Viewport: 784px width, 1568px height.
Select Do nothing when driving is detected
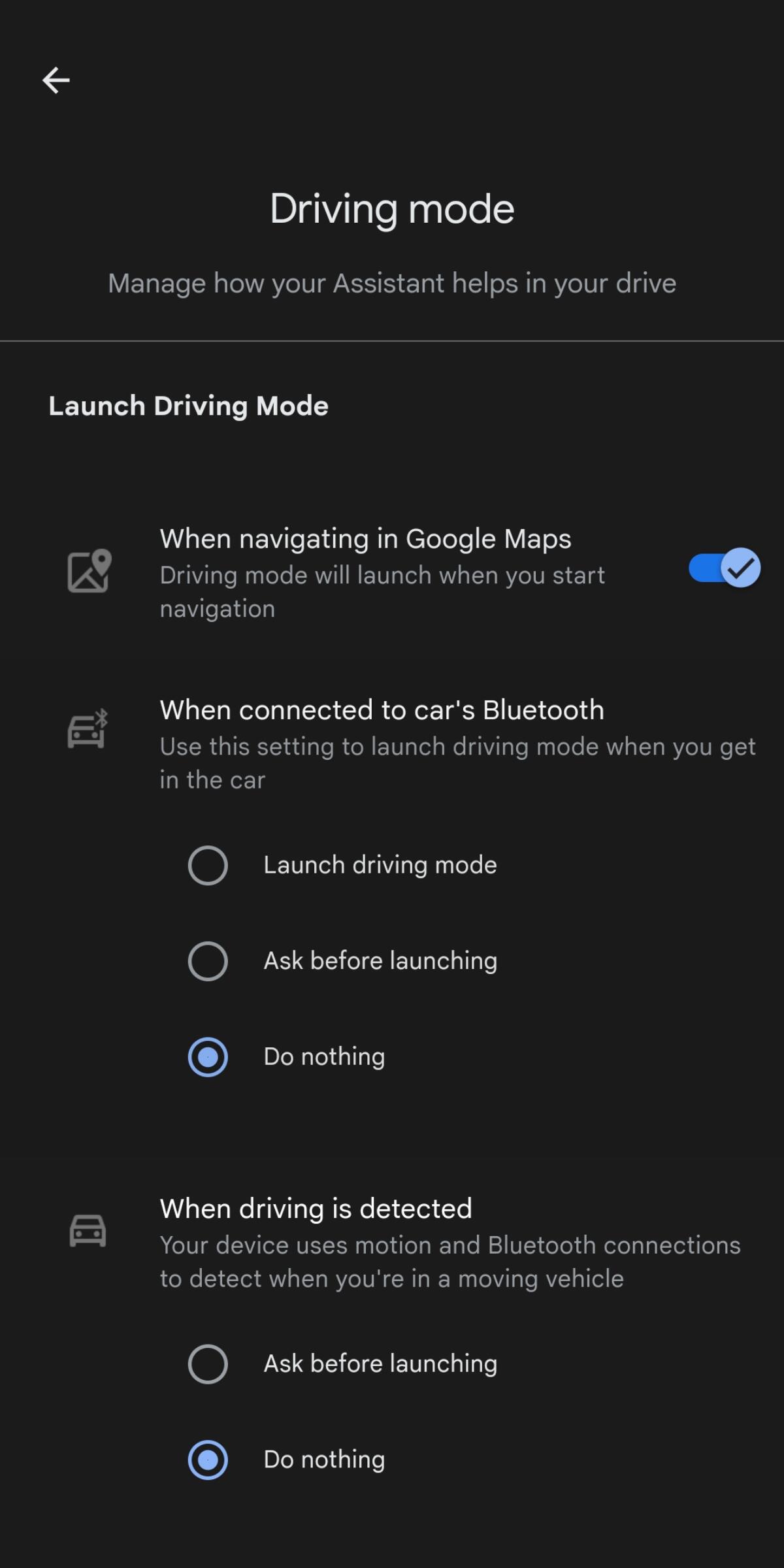click(x=208, y=1460)
